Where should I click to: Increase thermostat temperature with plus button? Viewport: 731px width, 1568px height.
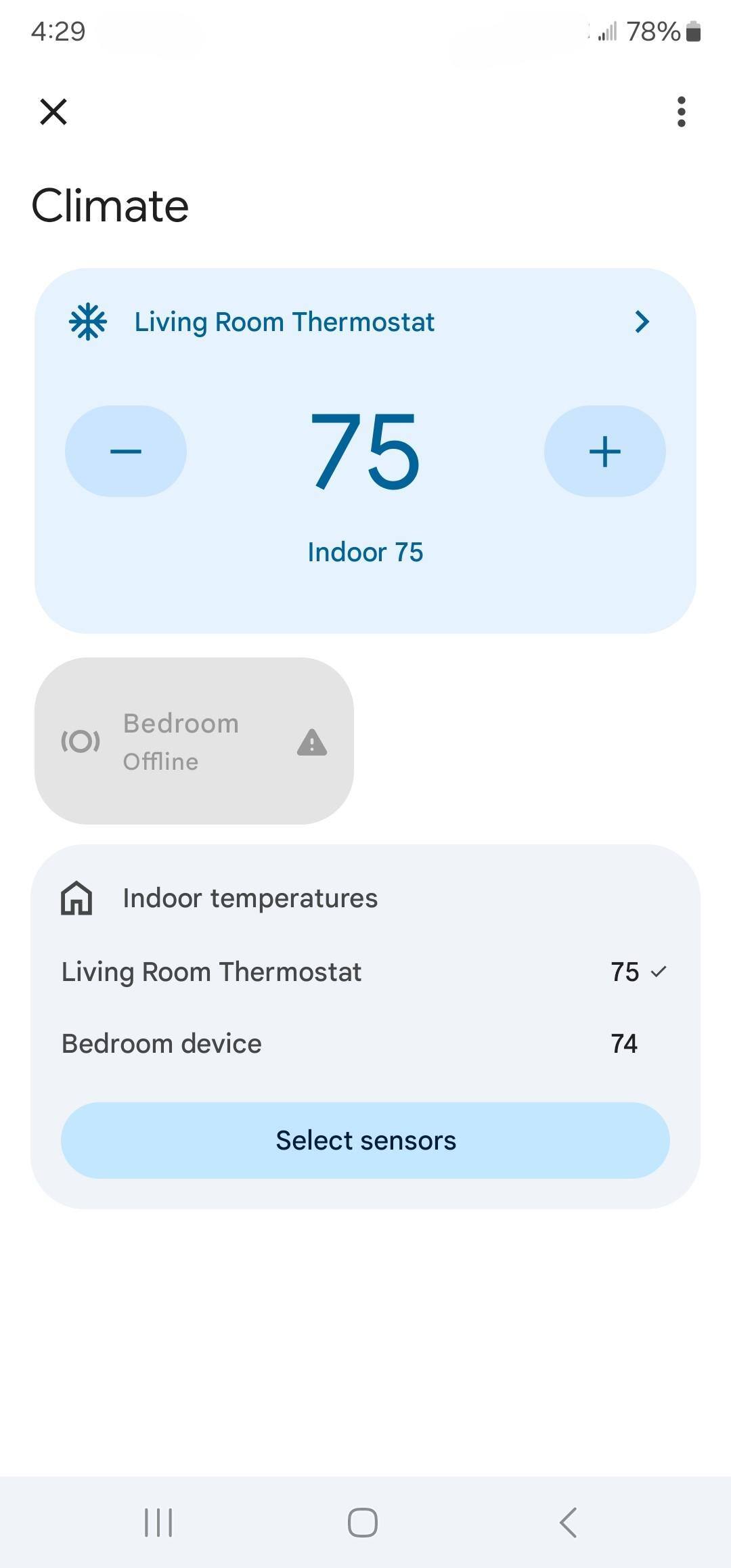coord(604,451)
